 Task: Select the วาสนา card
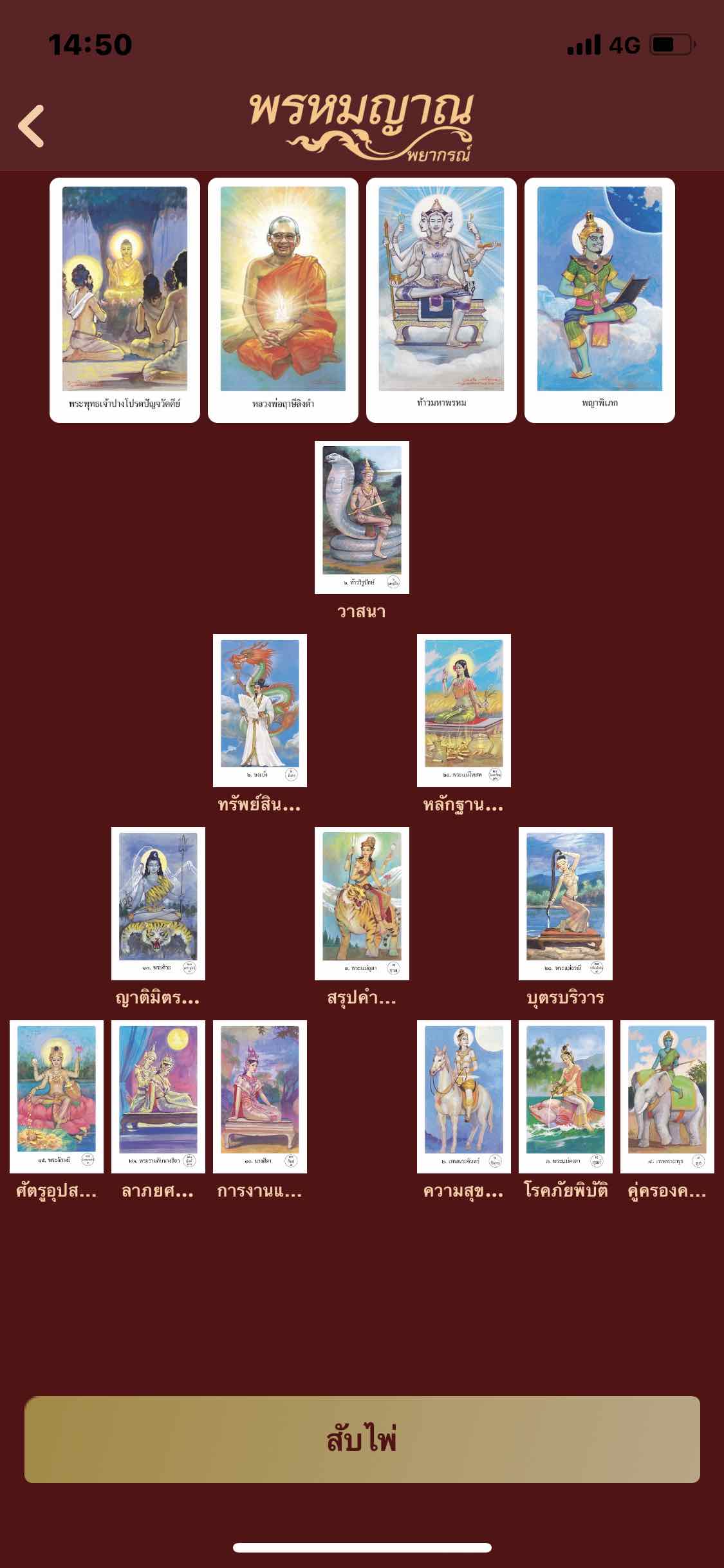pos(362,517)
